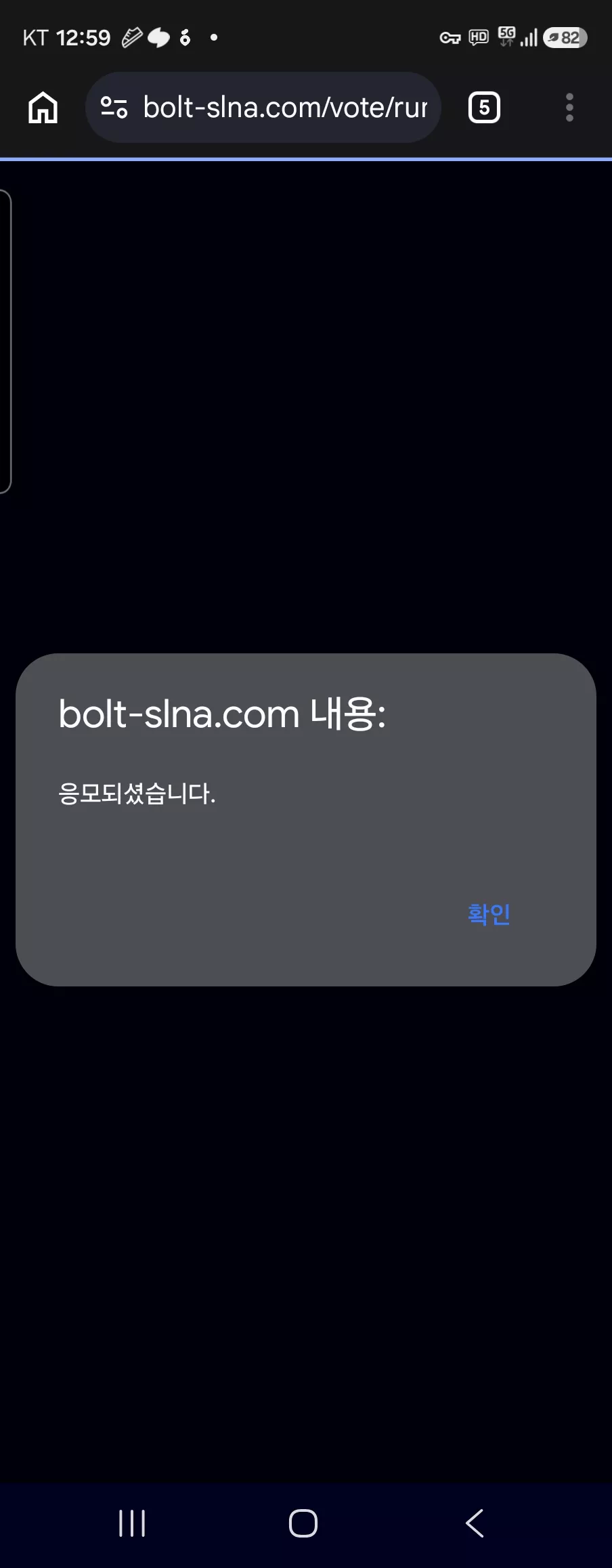Open the tab switcher showing 5 tabs
This screenshot has width=612, height=1568.
(484, 108)
